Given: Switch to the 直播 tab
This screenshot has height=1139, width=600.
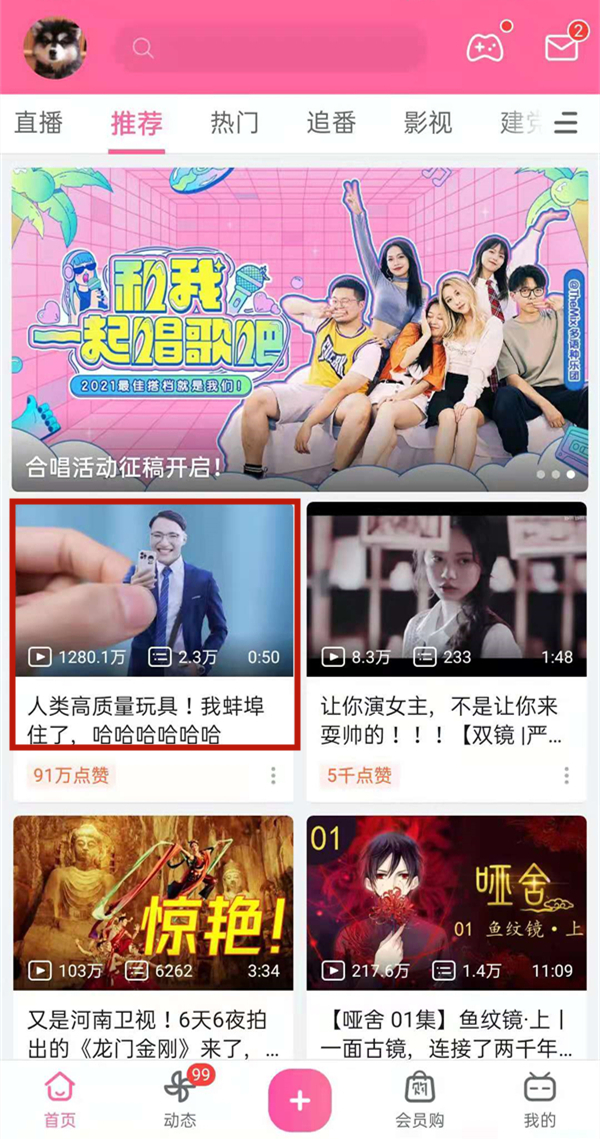Looking at the screenshot, I should [38, 123].
